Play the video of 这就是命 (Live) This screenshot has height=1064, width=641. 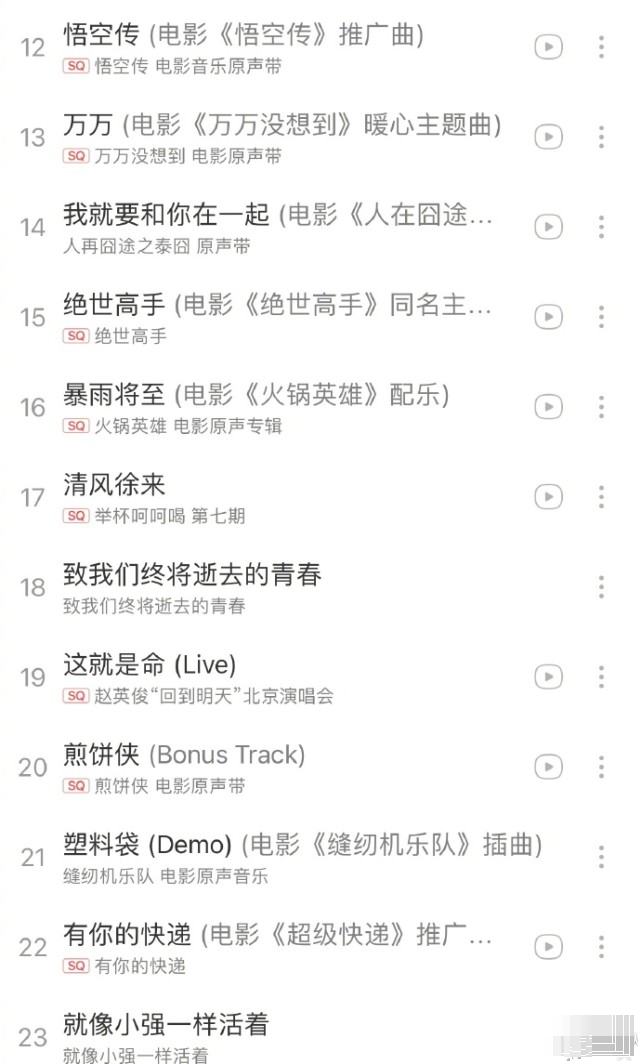549,677
